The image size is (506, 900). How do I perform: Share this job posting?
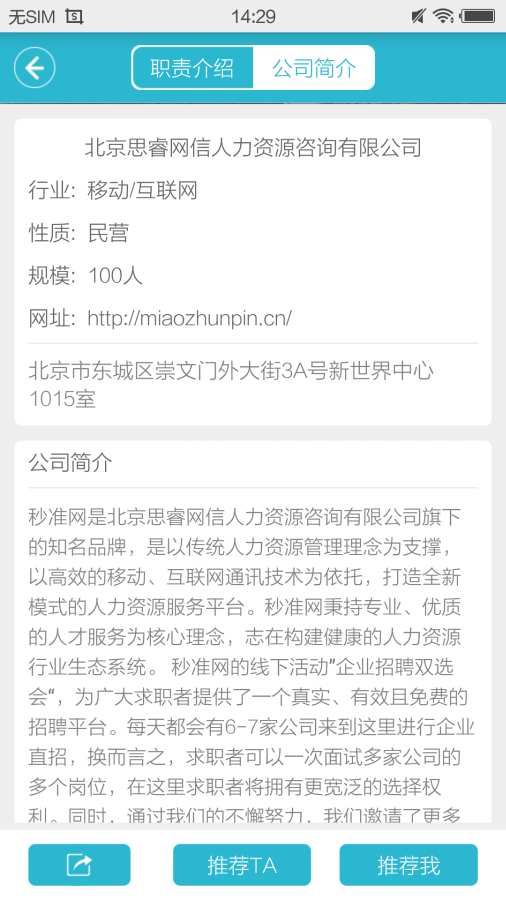[79, 864]
